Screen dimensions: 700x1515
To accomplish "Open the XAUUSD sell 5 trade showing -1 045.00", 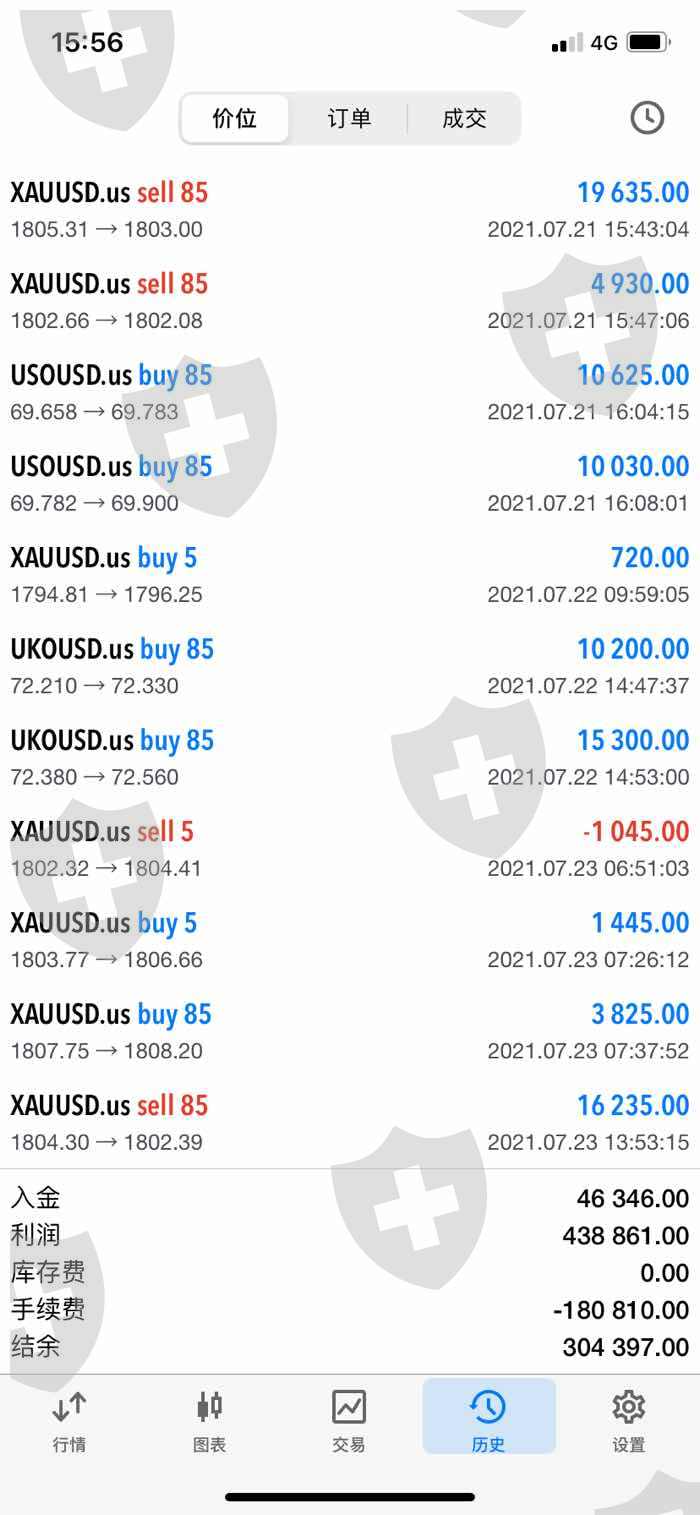I will click(350, 849).
